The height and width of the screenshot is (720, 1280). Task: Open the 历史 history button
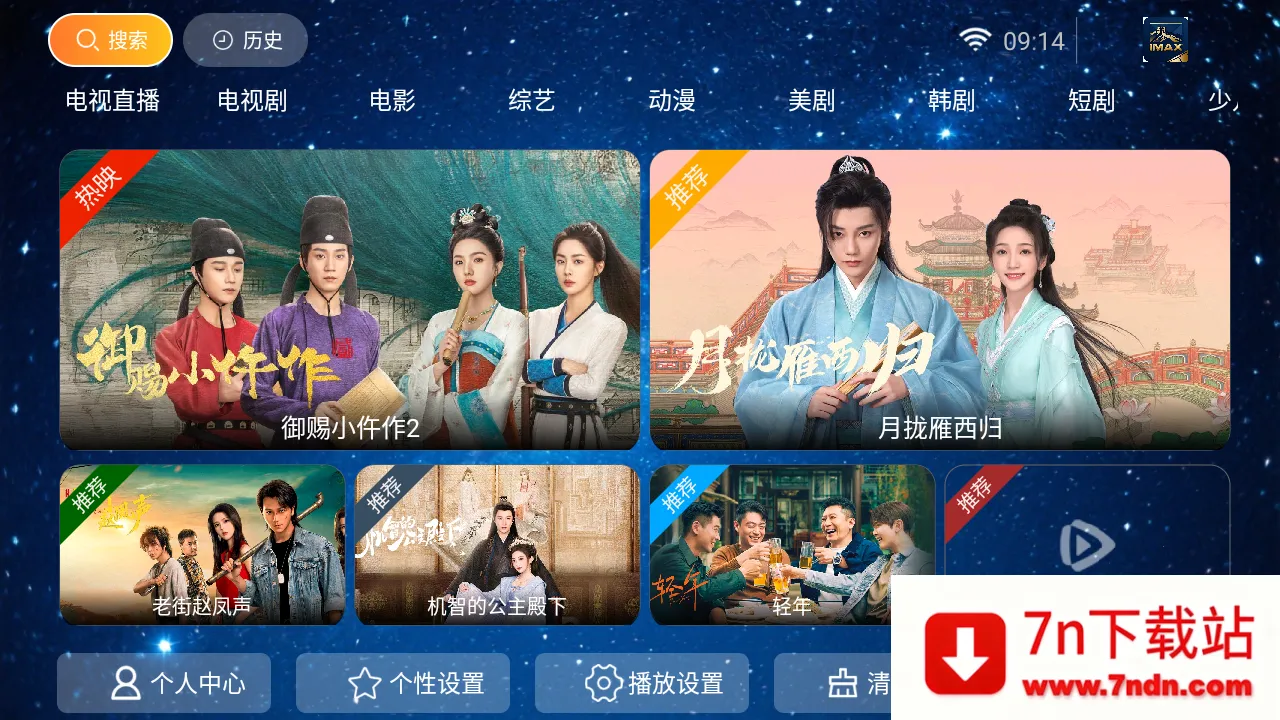pos(246,40)
